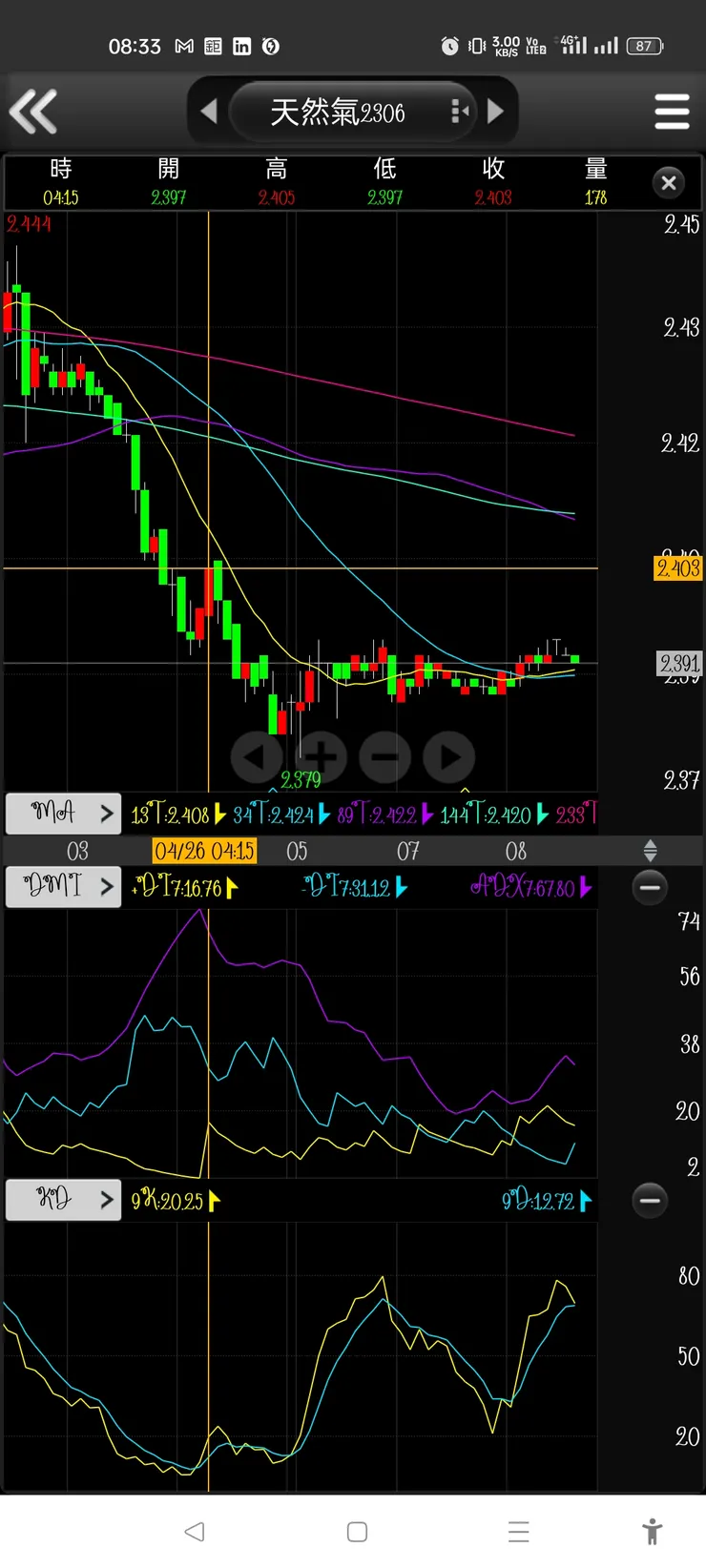Screen dimensions: 706x1568
Task: Change the MA indicator settings
Action: 64,814
